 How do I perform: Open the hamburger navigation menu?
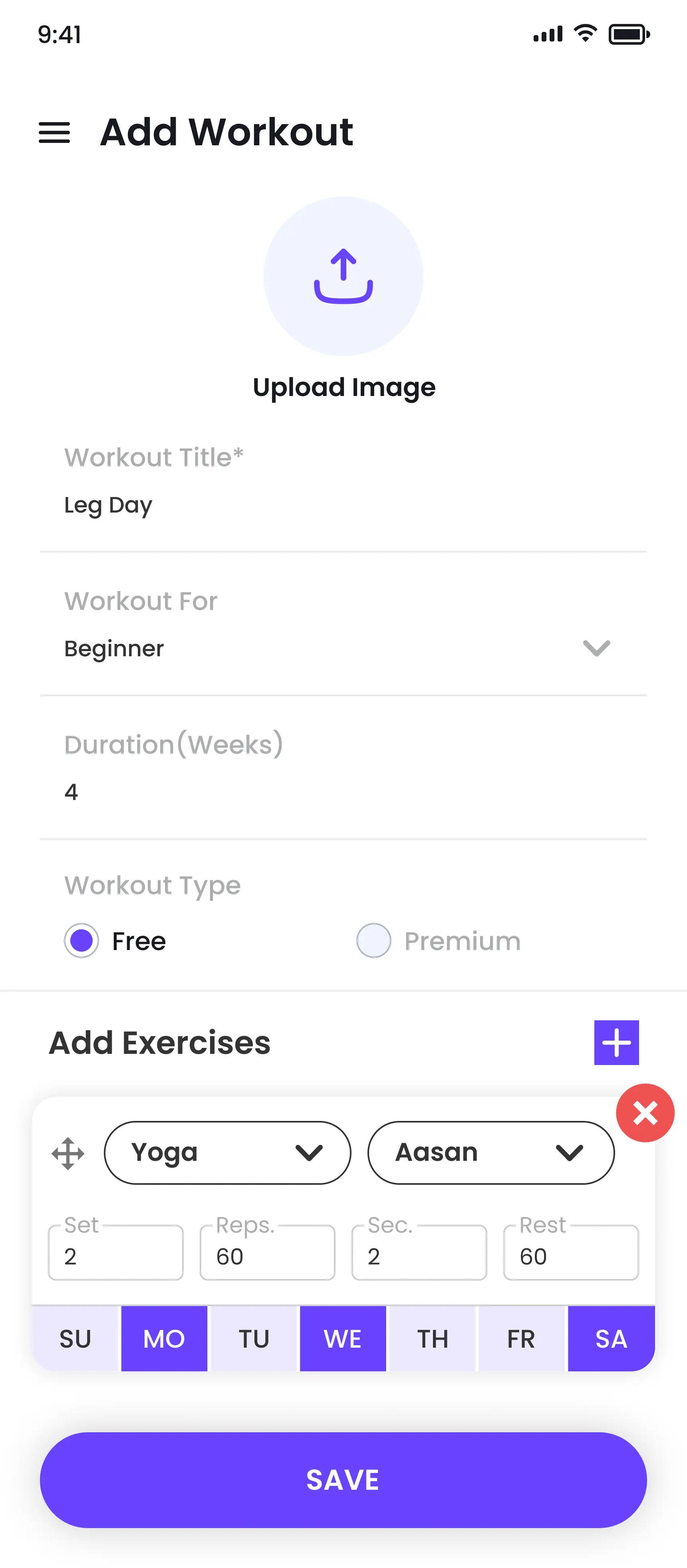(55, 133)
